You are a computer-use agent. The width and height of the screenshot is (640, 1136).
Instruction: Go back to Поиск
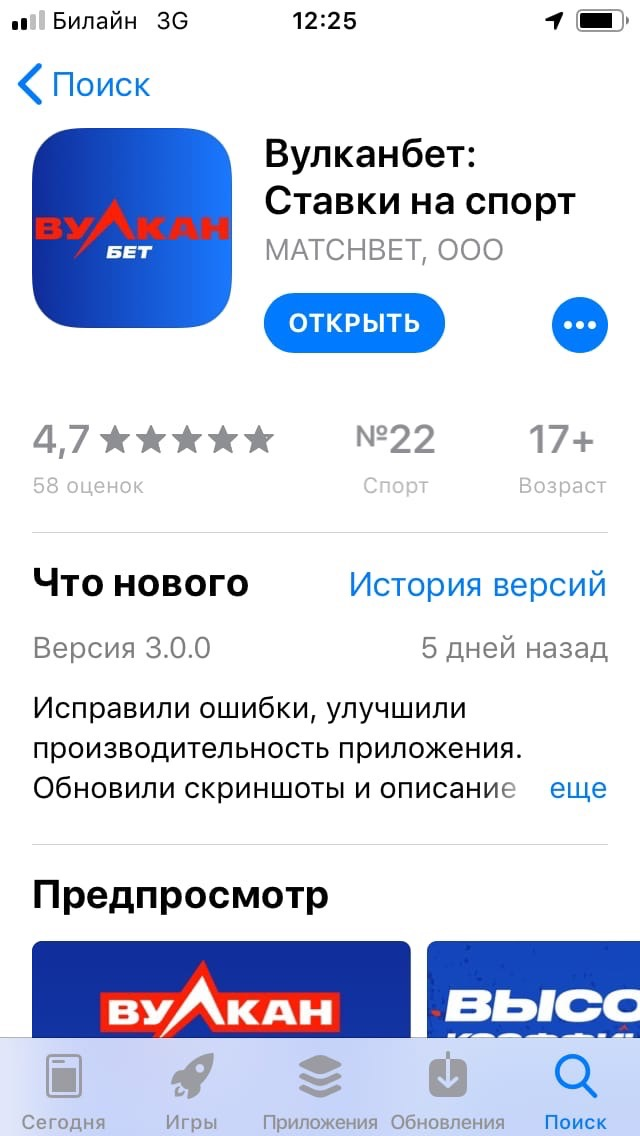(85, 85)
